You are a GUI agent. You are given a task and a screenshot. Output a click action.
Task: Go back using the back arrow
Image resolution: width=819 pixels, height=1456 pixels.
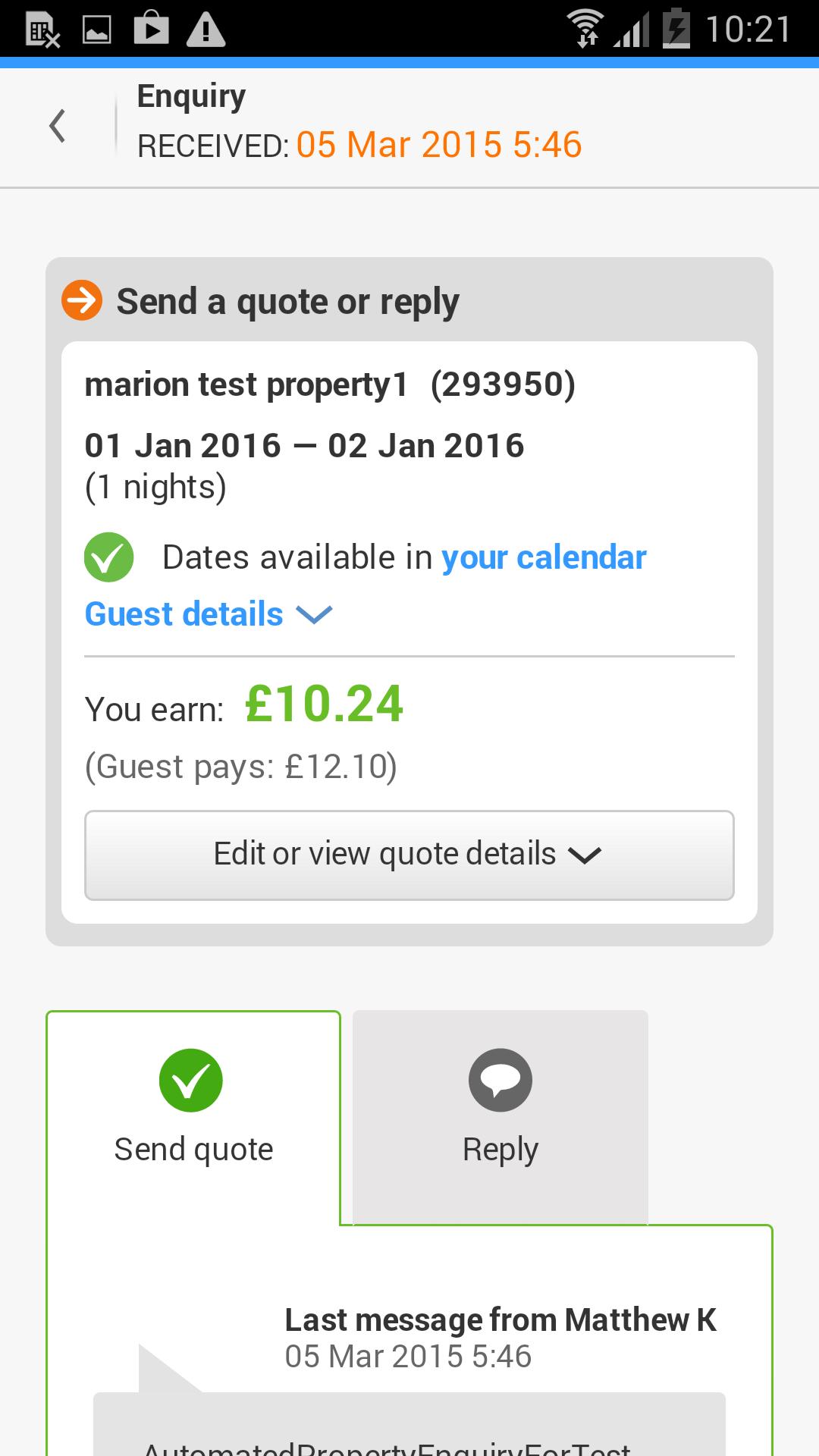[58, 125]
